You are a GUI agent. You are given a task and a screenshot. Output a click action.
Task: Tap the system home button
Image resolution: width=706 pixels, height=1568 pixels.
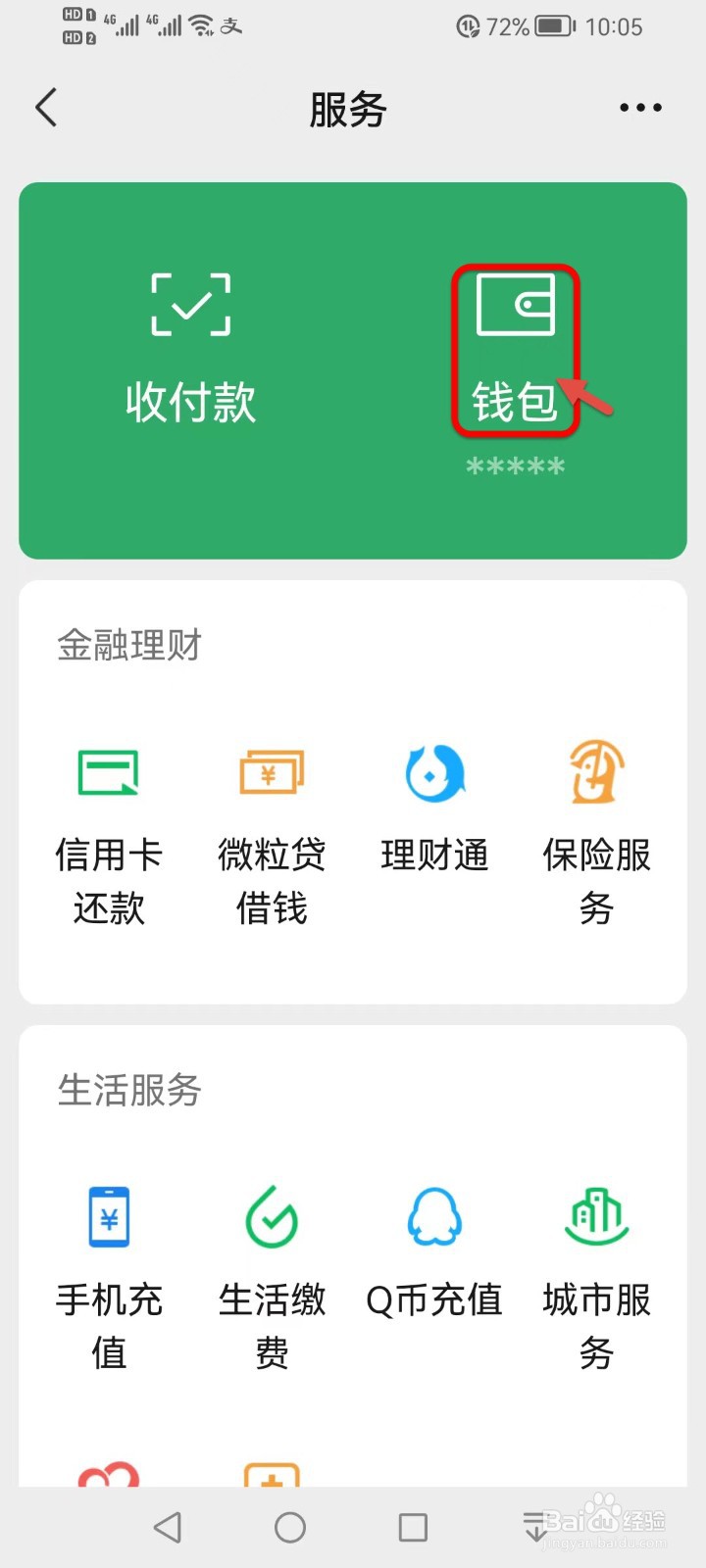pyautogui.click(x=290, y=1527)
